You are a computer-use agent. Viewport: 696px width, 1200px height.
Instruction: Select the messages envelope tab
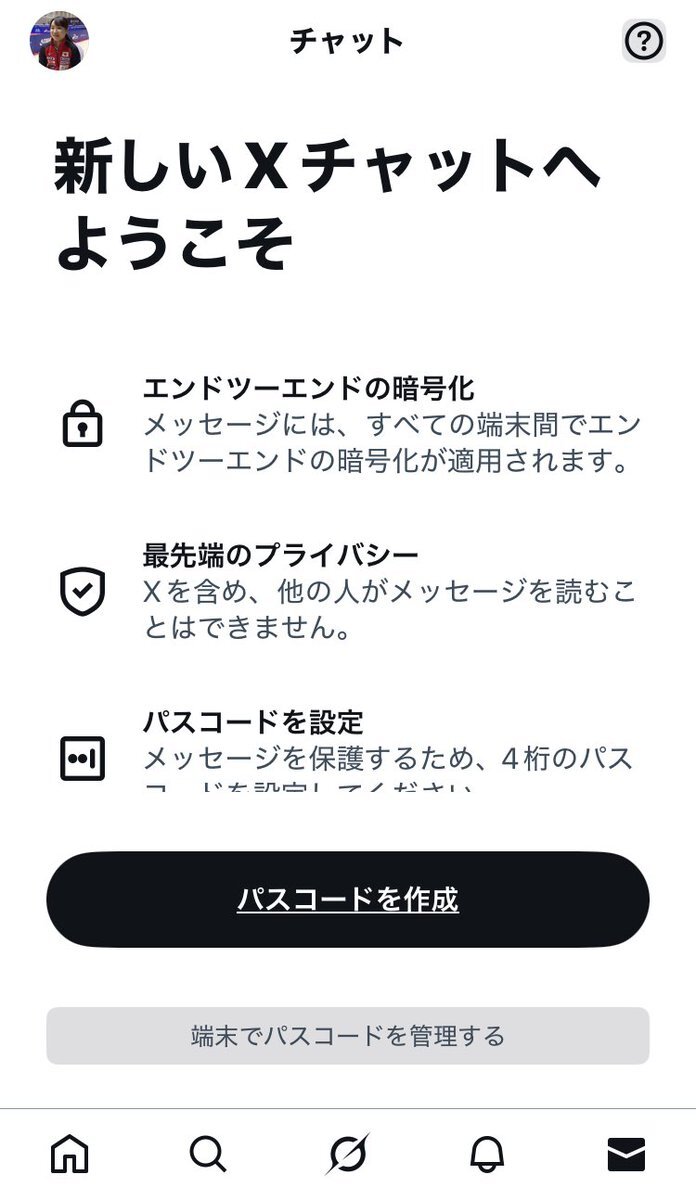click(x=626, y=1155)
